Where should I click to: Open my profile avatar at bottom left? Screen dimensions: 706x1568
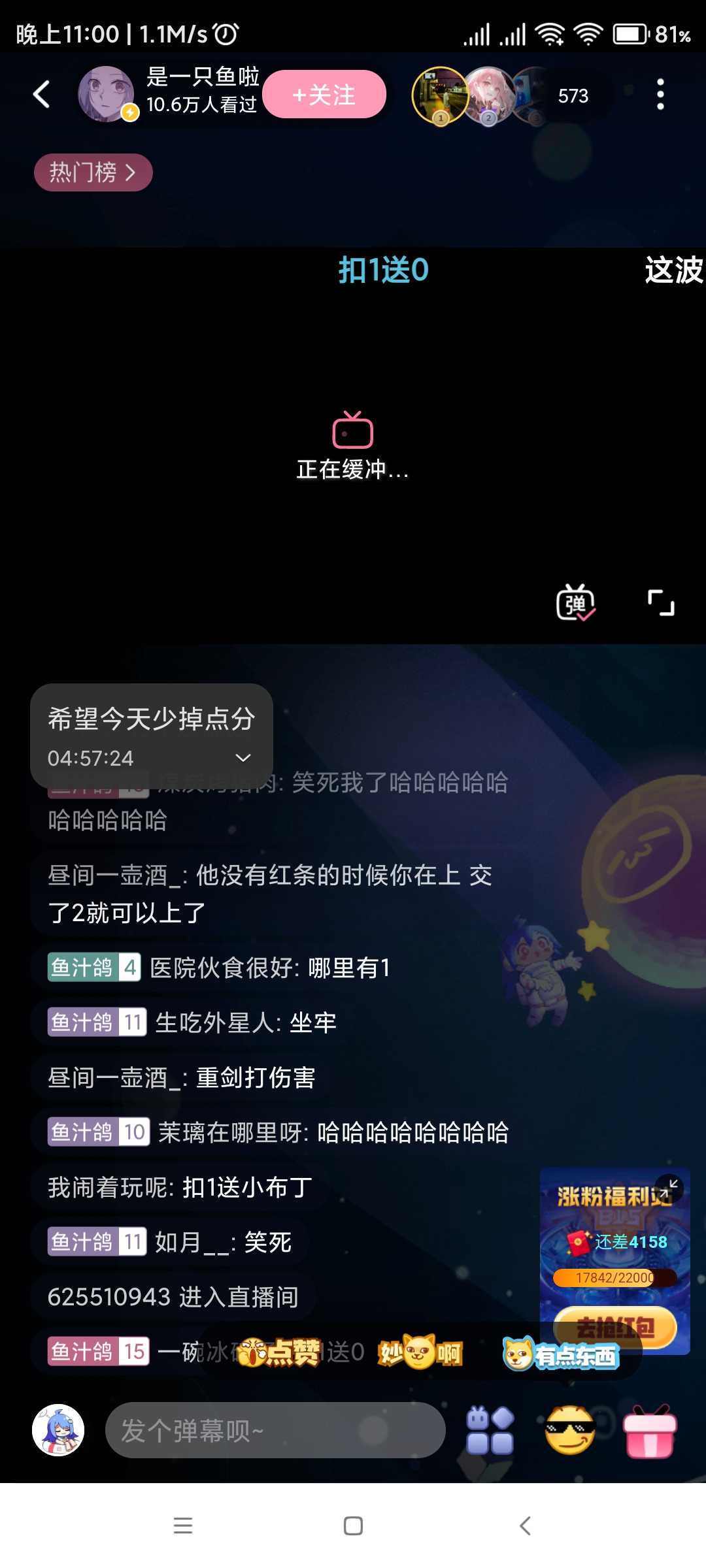click(58, 1430)
